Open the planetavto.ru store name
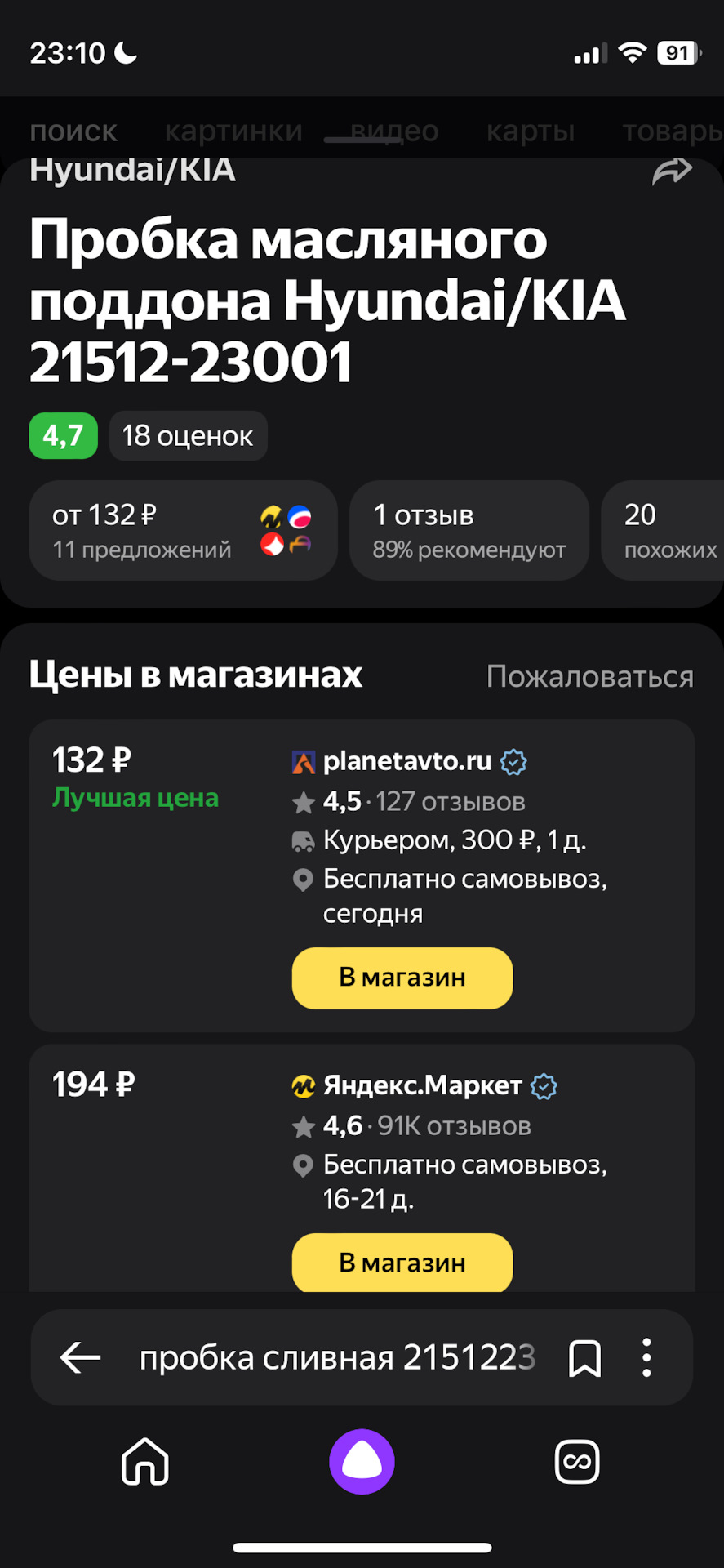724x1568 pixels. pos(407,761)
